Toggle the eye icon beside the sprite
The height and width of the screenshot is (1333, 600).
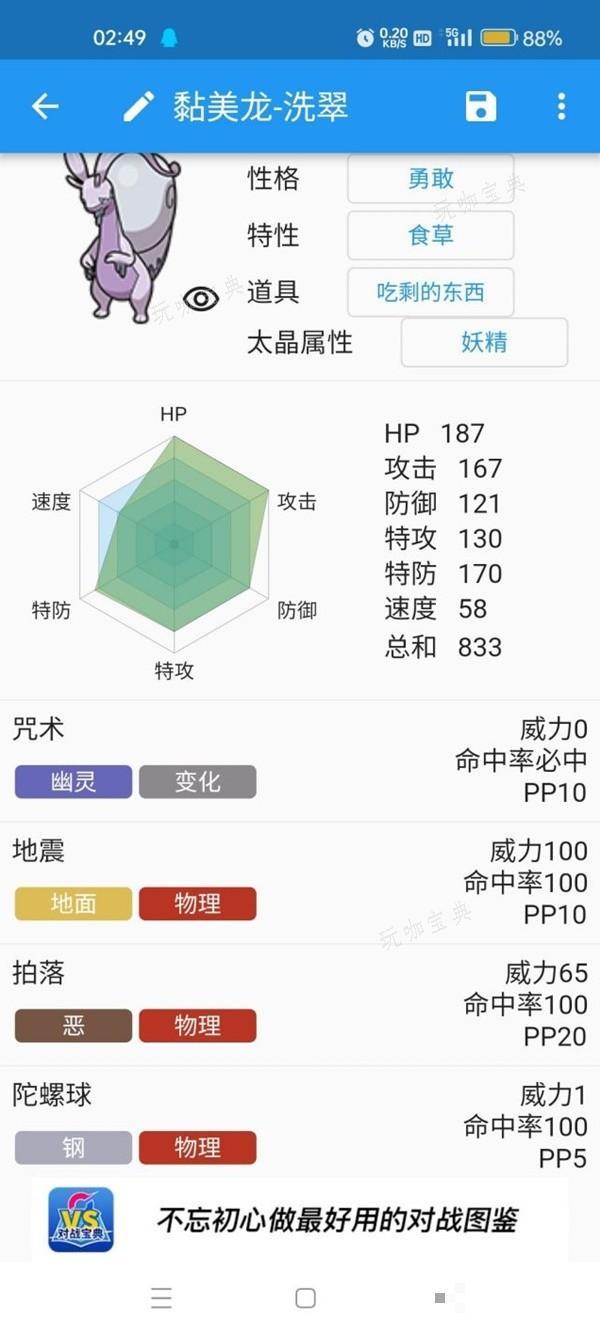(x=201, y=298)
